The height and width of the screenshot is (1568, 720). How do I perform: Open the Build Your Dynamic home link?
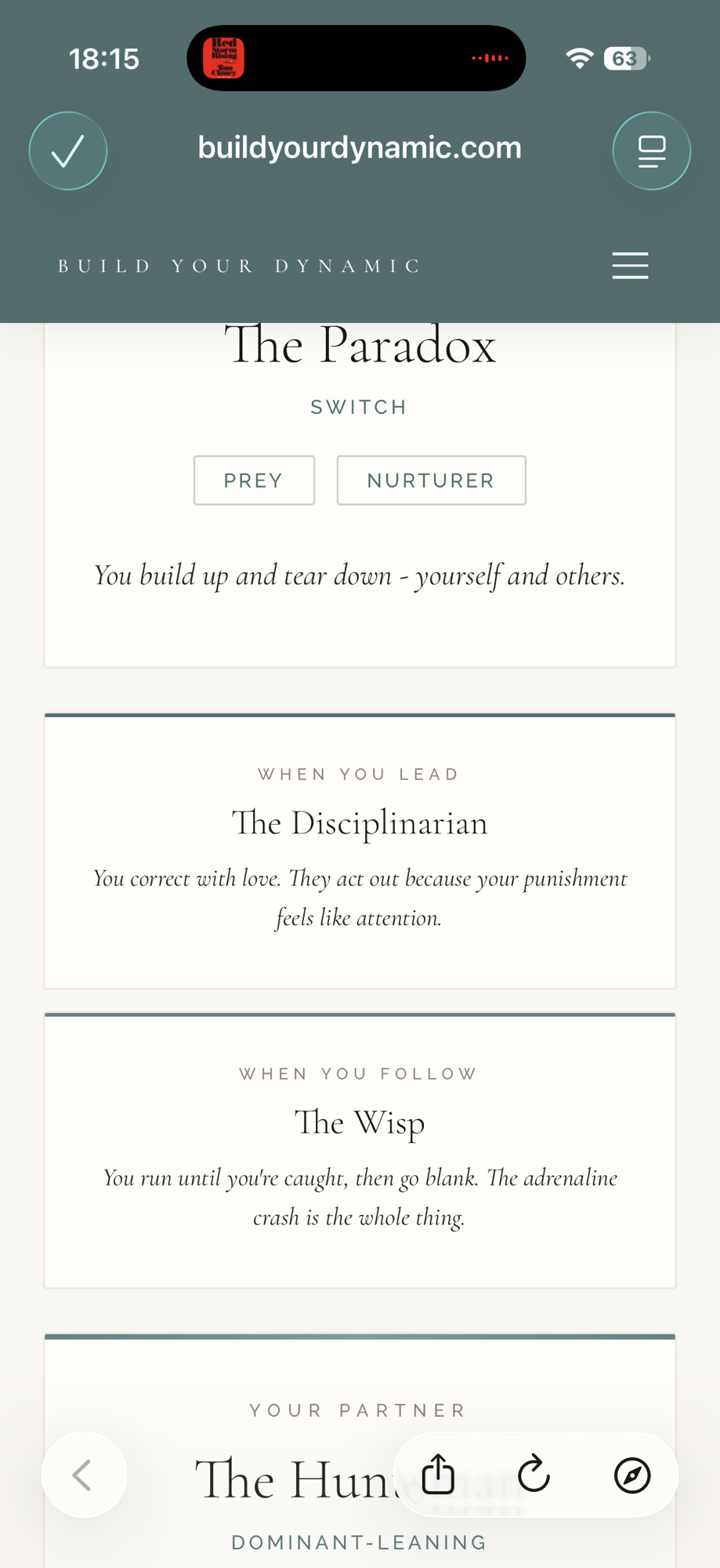239,266
